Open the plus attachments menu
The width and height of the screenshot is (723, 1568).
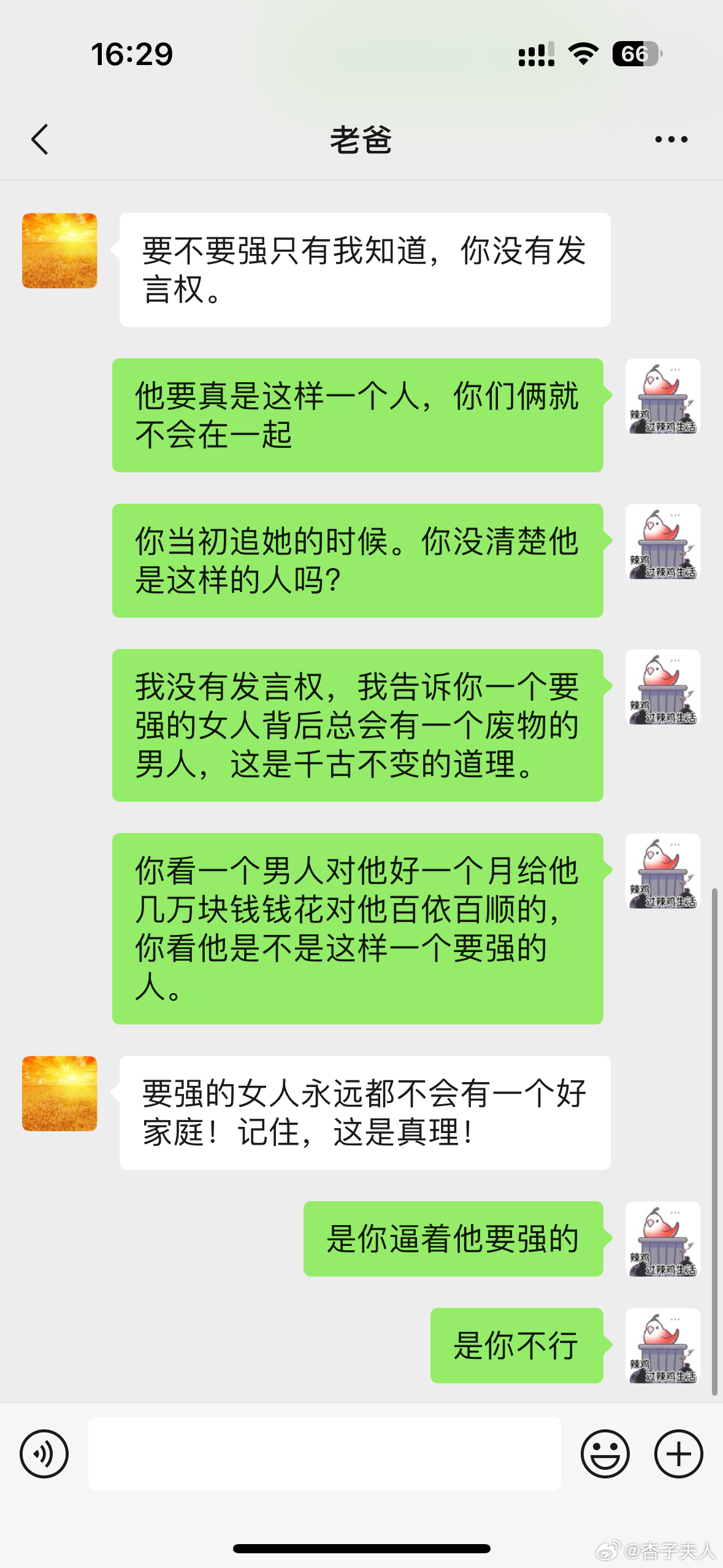[x=678, y=1453]
